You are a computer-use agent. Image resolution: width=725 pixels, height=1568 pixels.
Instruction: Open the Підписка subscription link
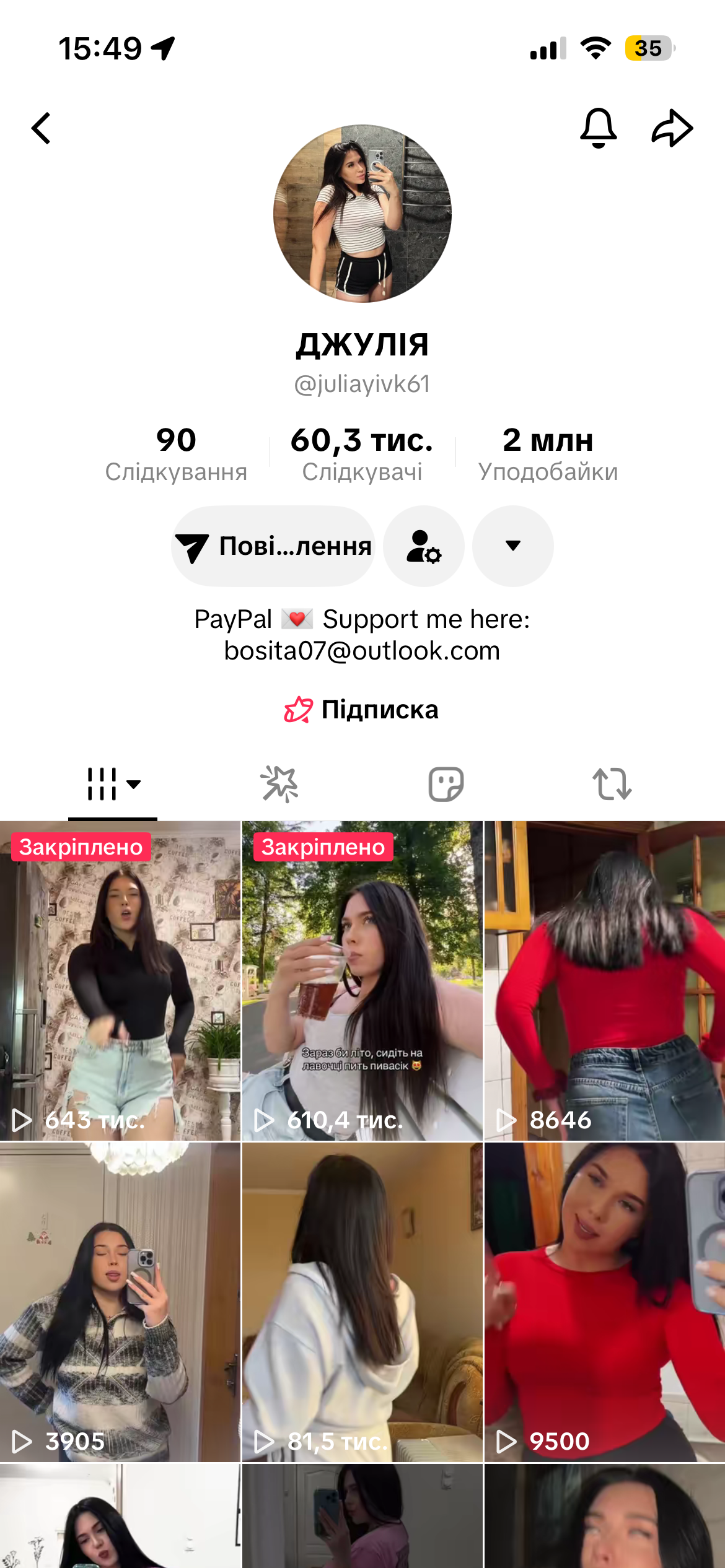362,710
